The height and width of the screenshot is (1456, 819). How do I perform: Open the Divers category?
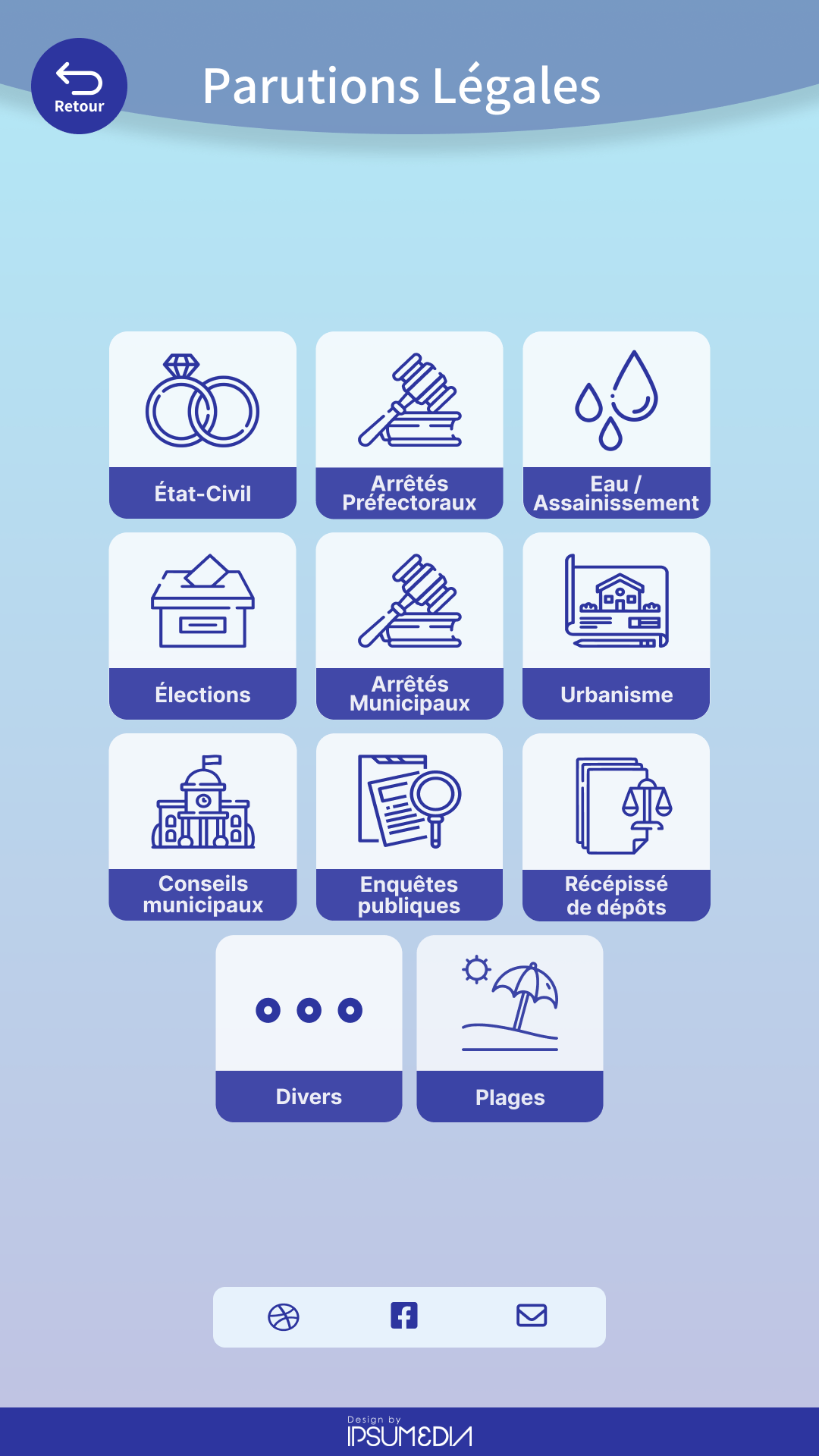click(x=309, y=1028)
